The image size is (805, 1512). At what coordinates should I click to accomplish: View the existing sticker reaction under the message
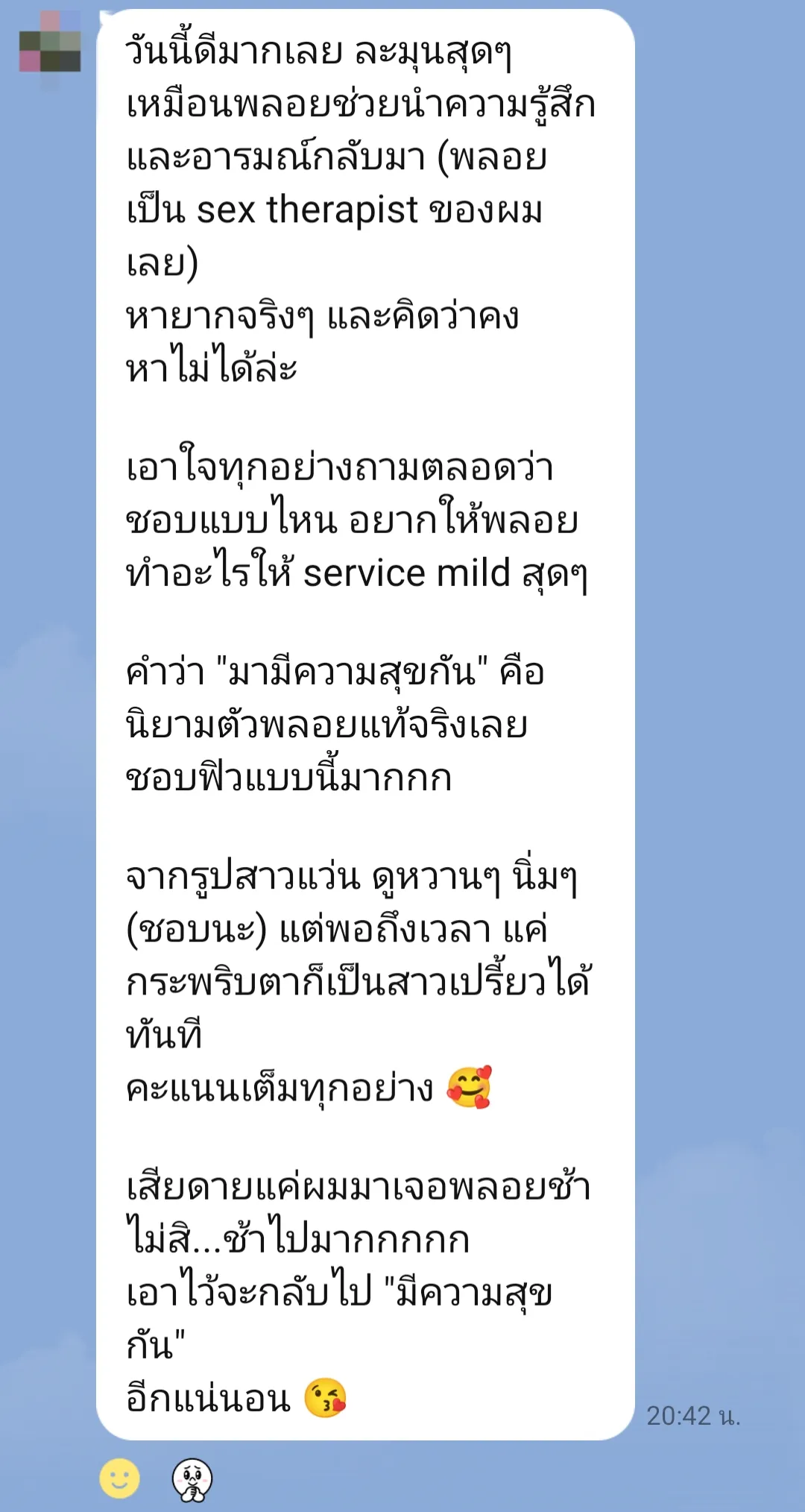coord(192,1479)
